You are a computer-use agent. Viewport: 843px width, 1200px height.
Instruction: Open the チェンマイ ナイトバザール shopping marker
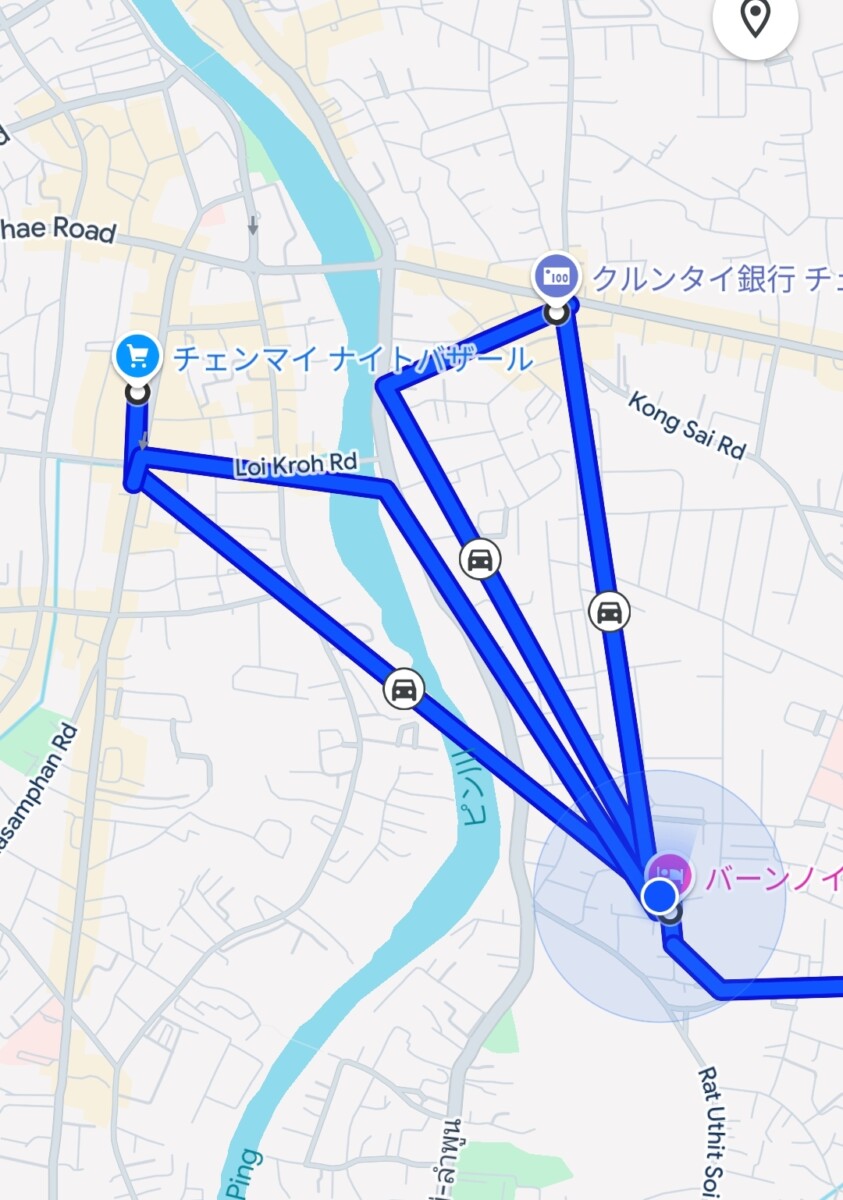[138, 355]
